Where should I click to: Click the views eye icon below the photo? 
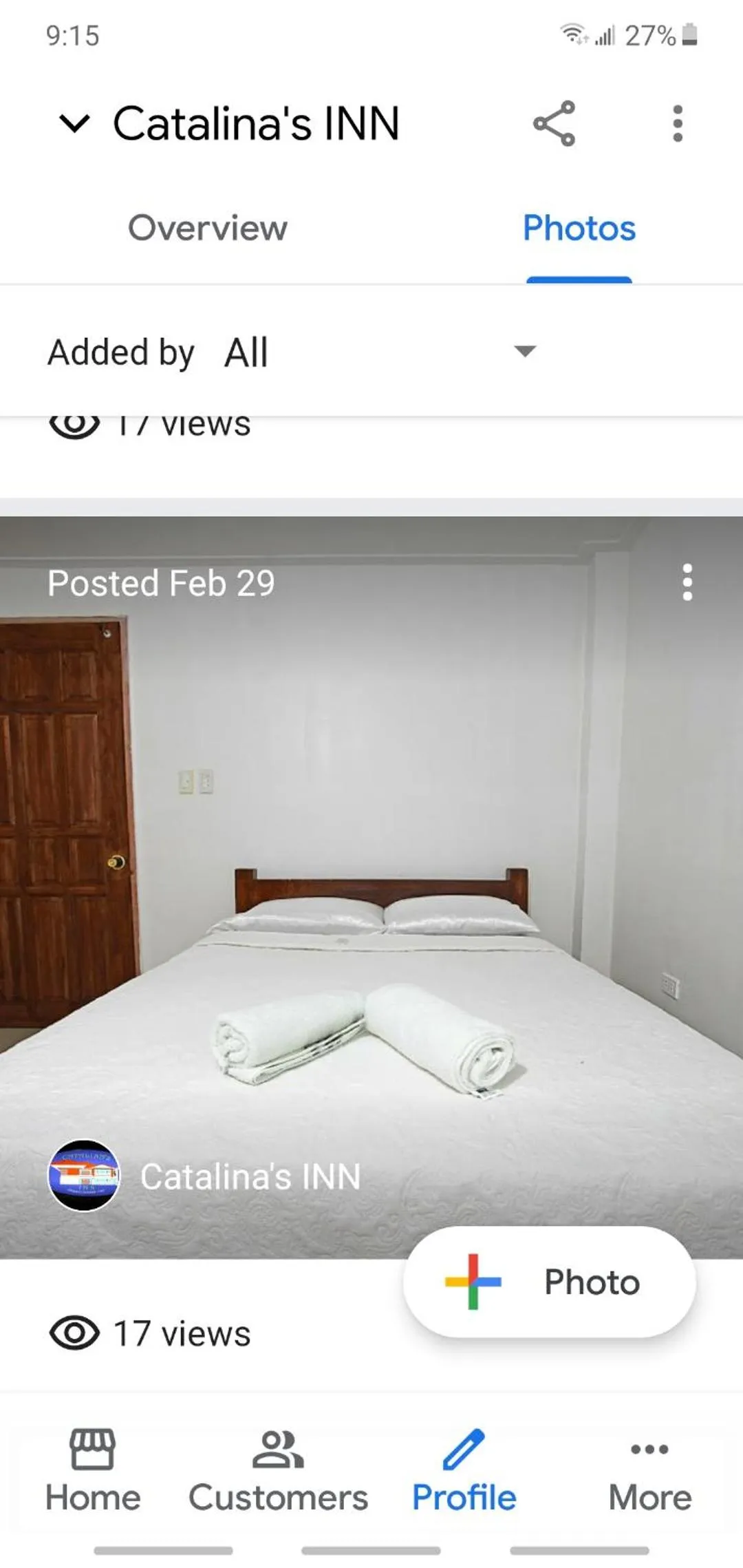click(76, 1331)
